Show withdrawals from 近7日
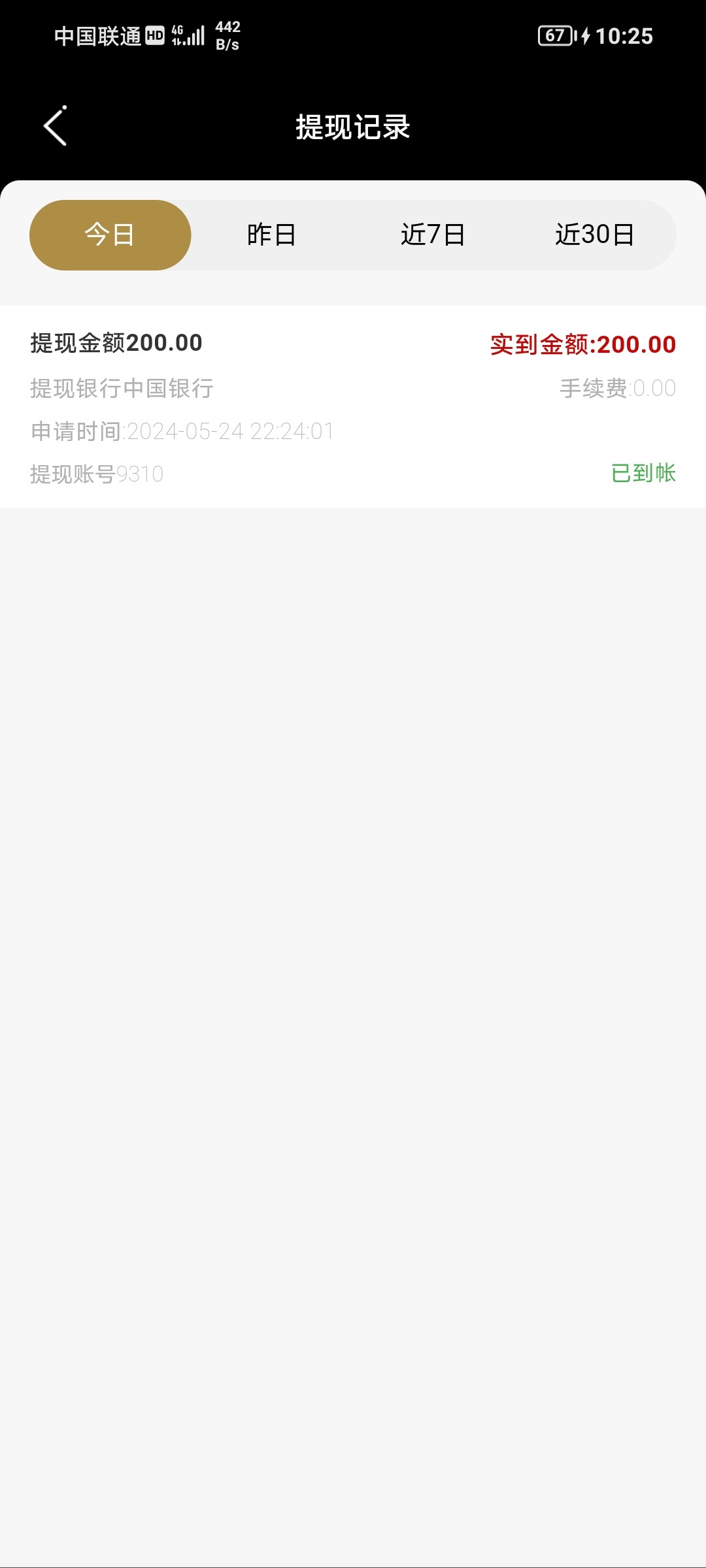This screenshot has width=706, height=1568. pyautogui.click(x=433, y=235)
